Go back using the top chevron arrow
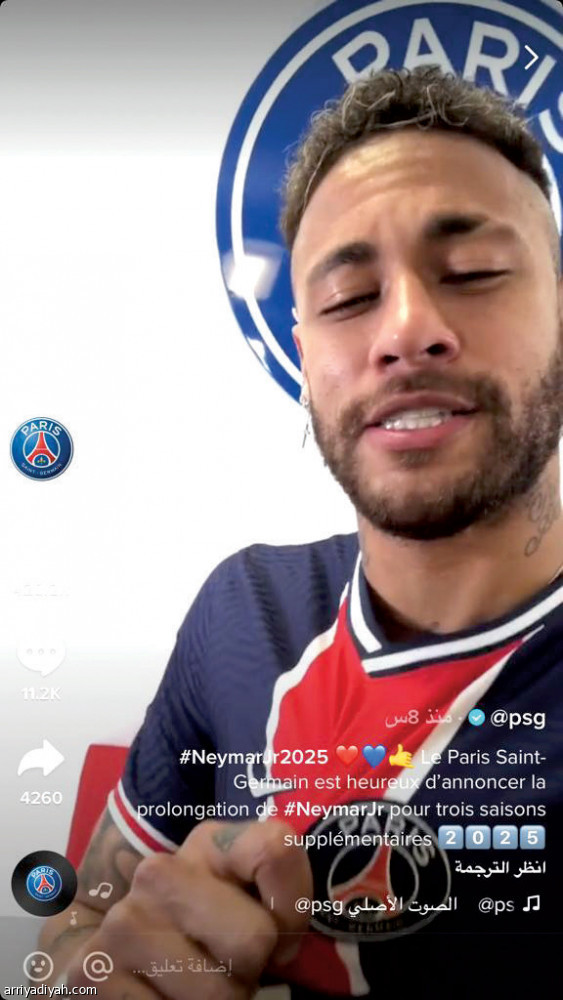Screen dimensions: 563x1000 531,58
